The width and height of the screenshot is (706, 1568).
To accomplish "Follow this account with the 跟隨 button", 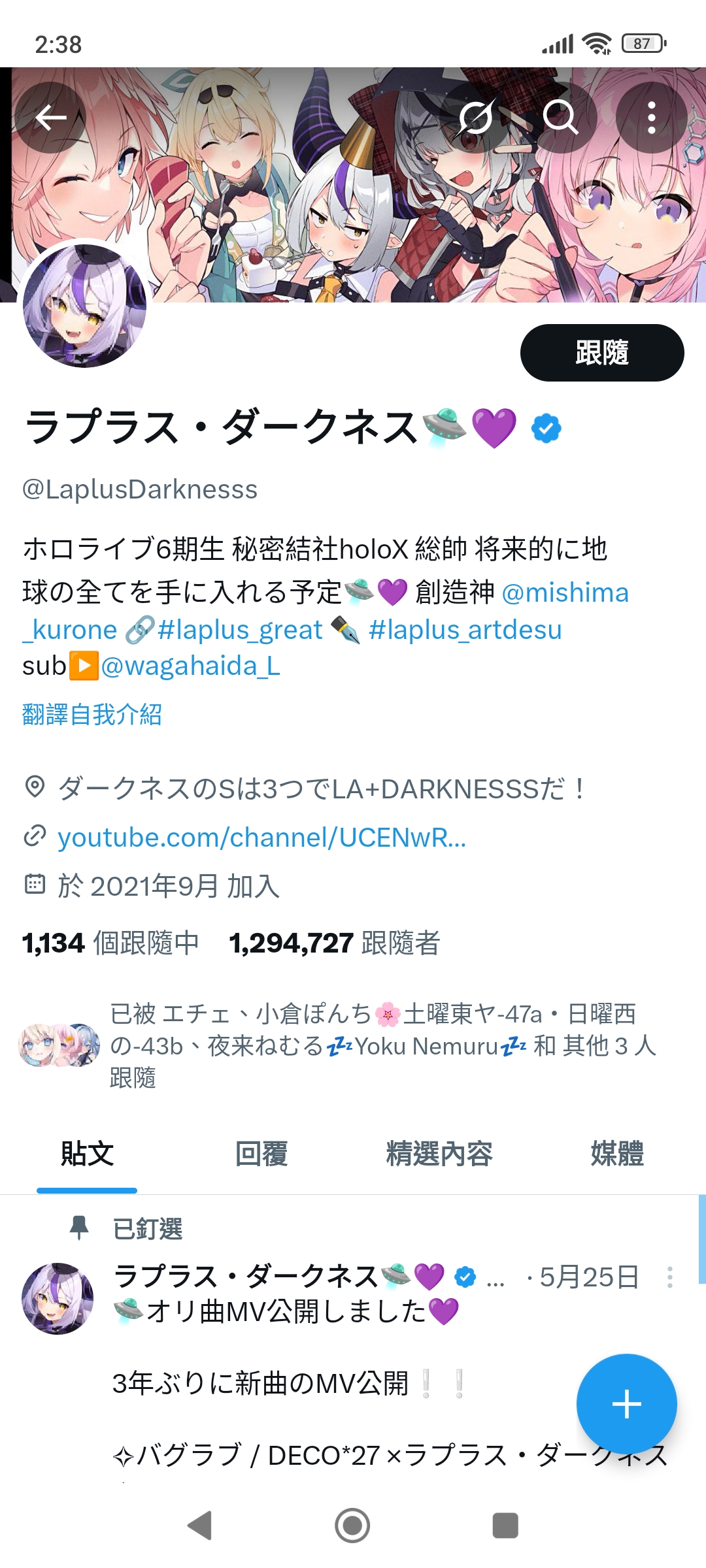I will [x=602, y=353].
